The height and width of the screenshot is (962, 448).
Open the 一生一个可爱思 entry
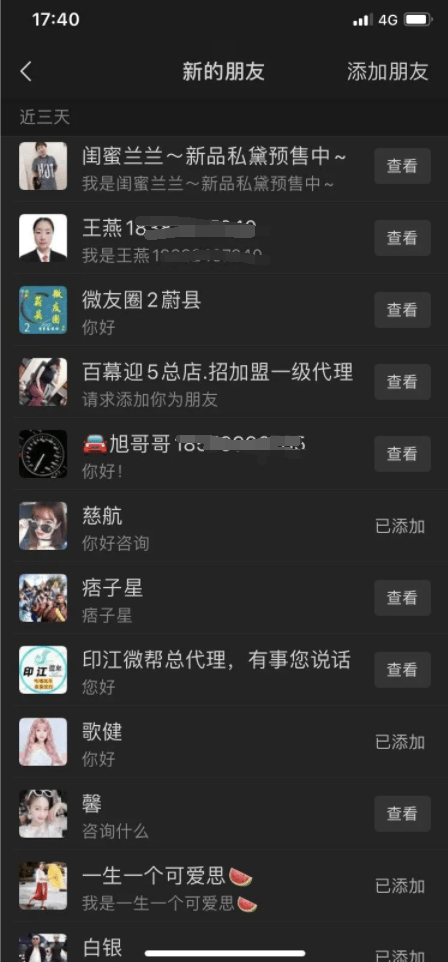coord(224,885)
